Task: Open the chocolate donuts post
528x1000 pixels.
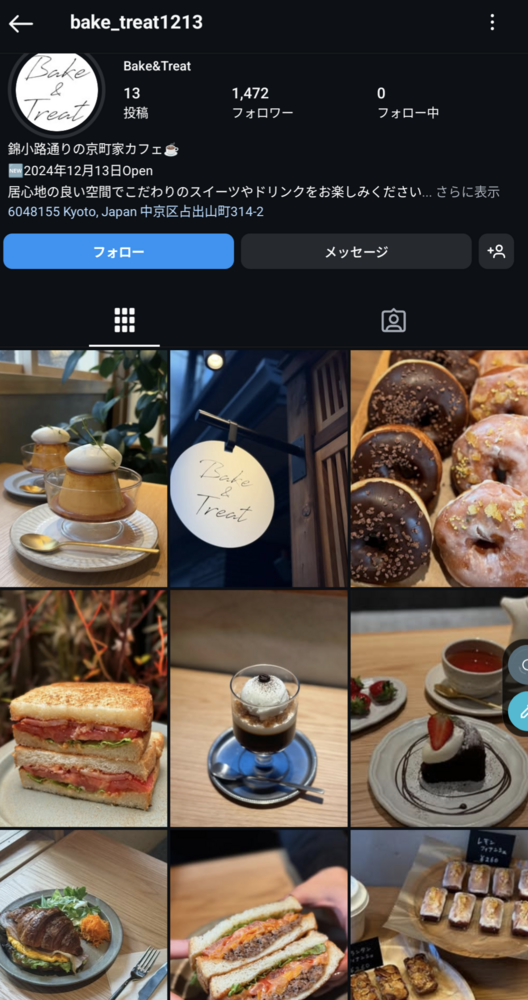Action: coord(439,468)
